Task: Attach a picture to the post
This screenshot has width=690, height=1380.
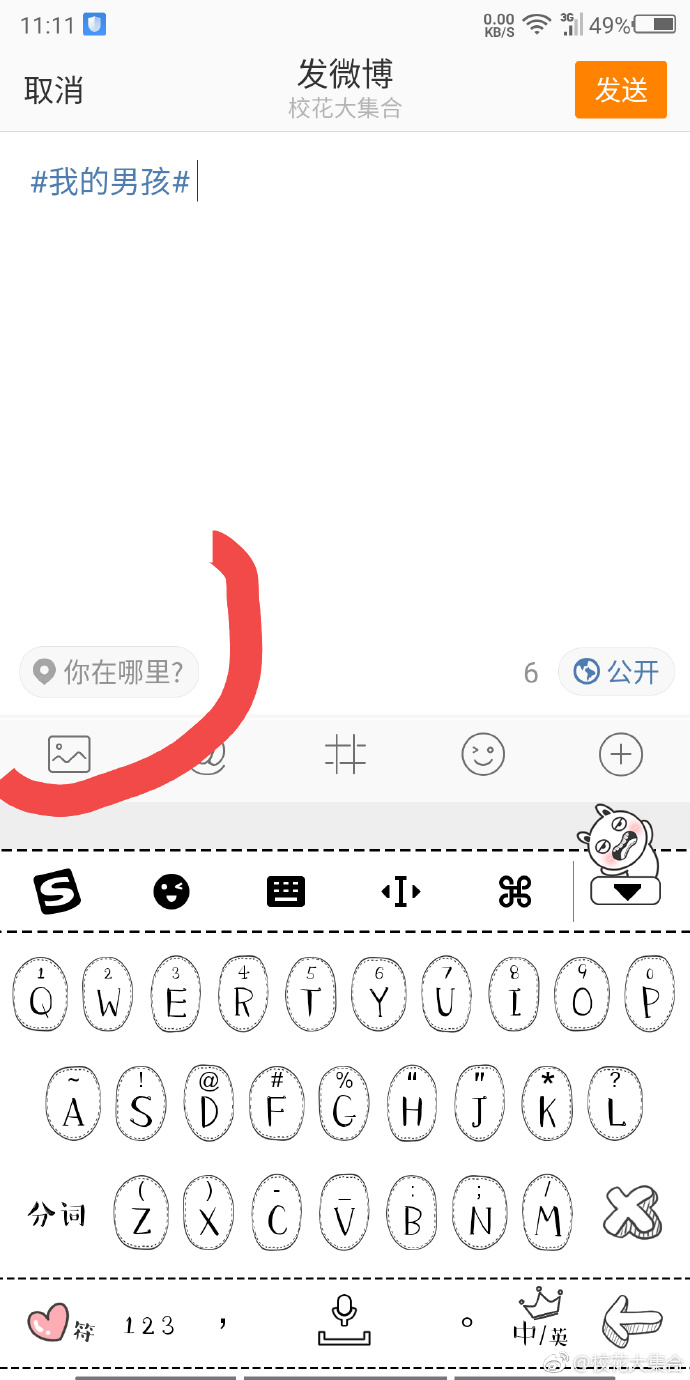Action: tap(69, 754)
